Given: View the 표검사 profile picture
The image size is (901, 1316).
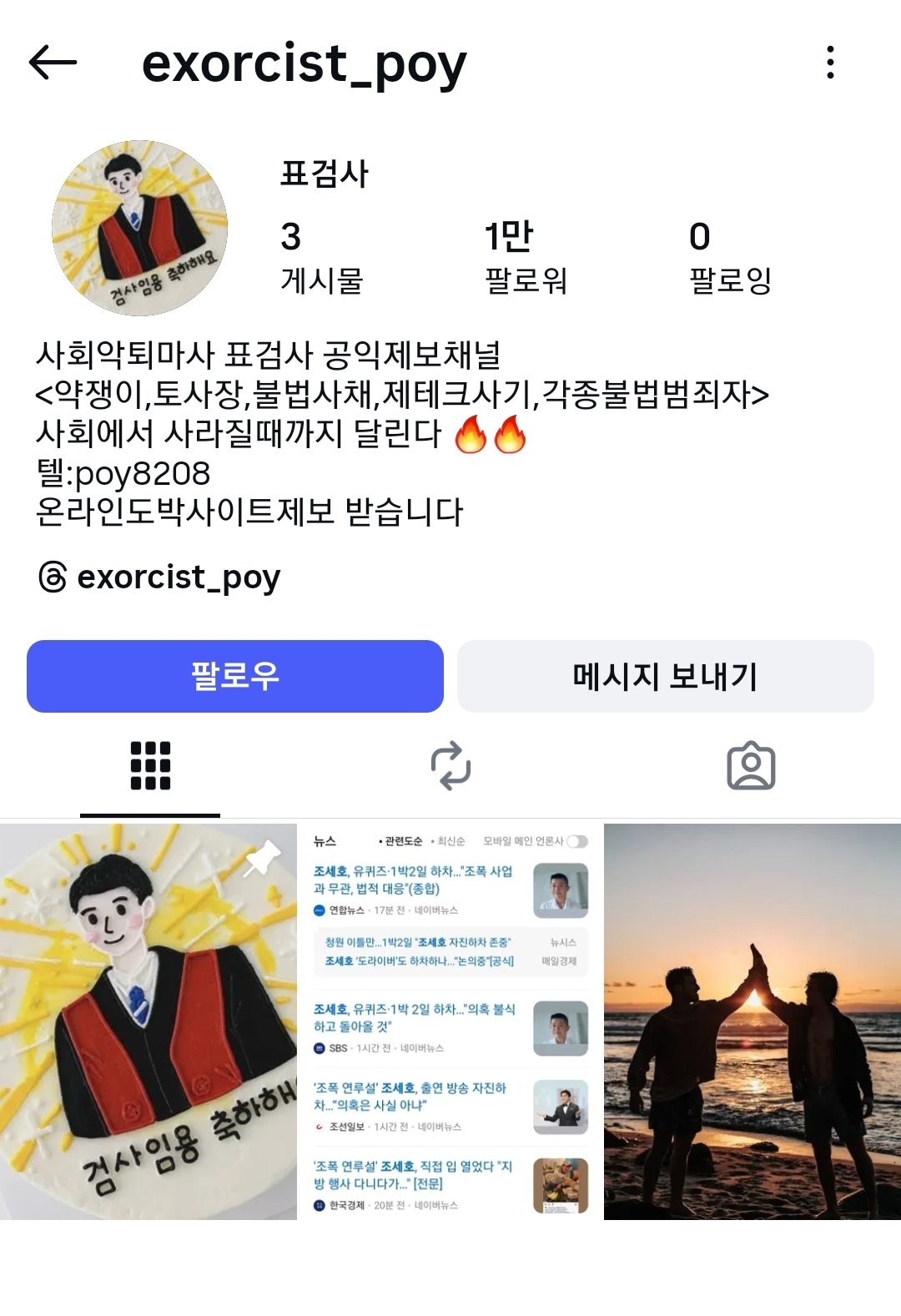Looking at the screenshot, I should tap(139, 228).
